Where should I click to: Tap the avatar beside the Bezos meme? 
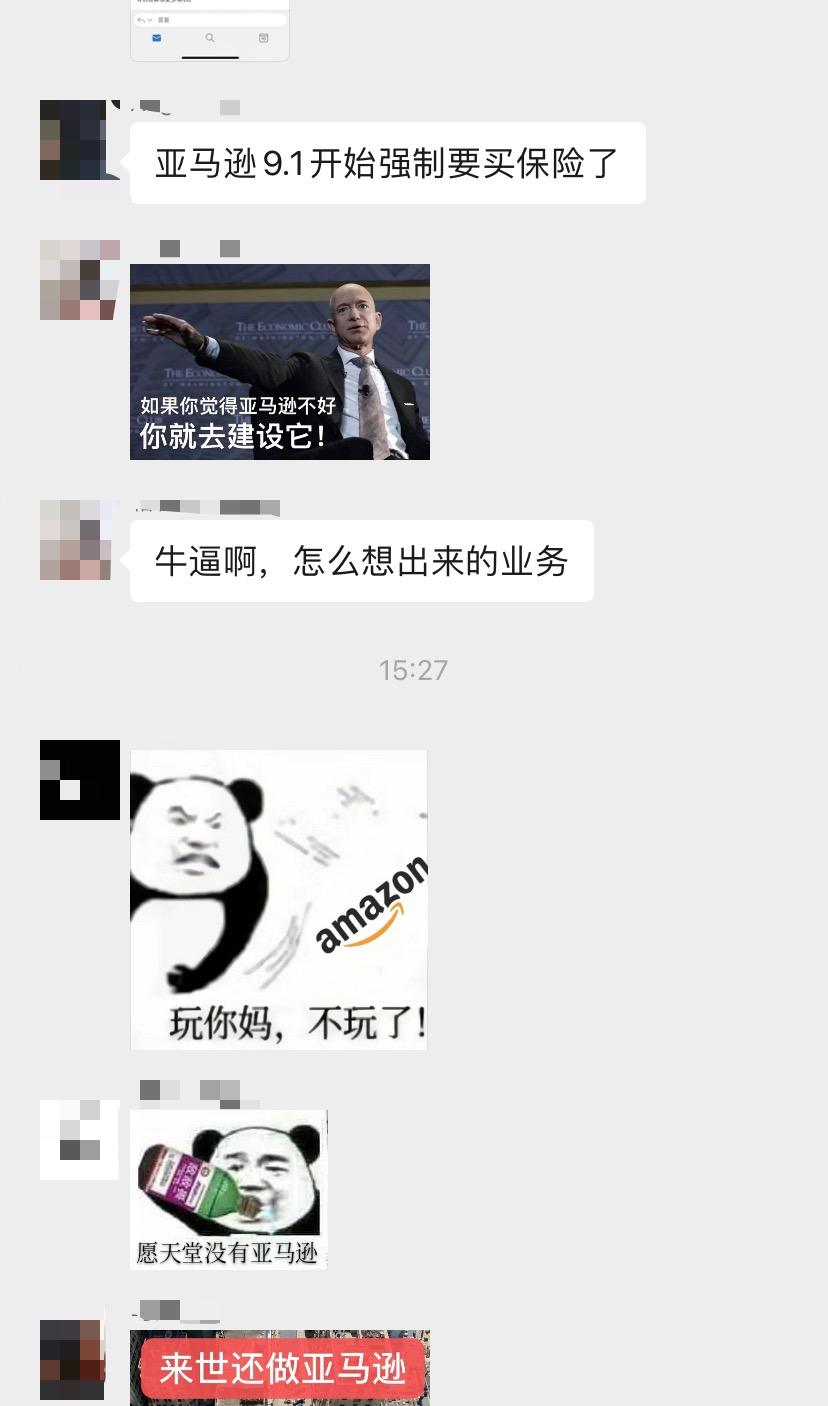(80, 280)
